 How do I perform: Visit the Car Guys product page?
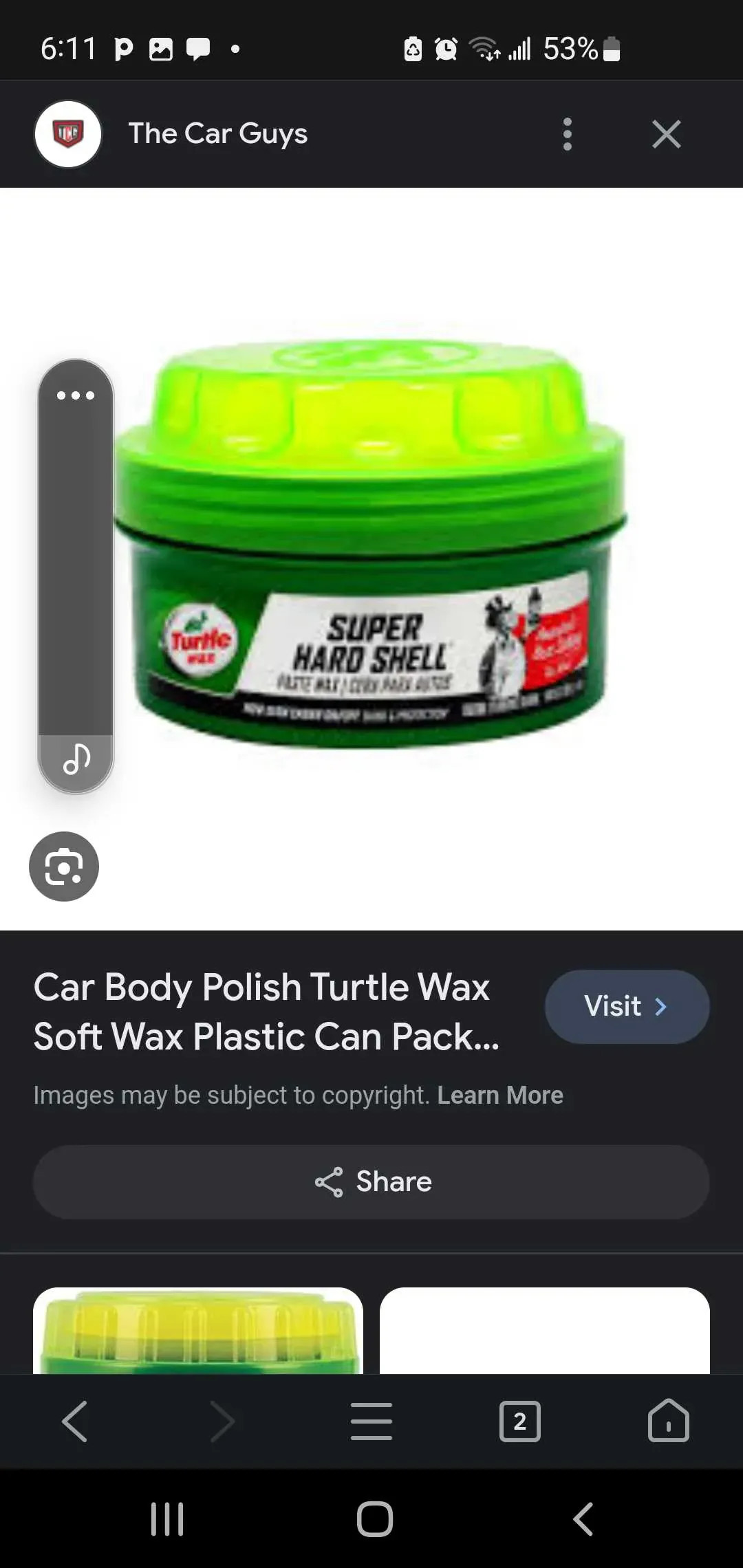click(x=627, y=1007)
